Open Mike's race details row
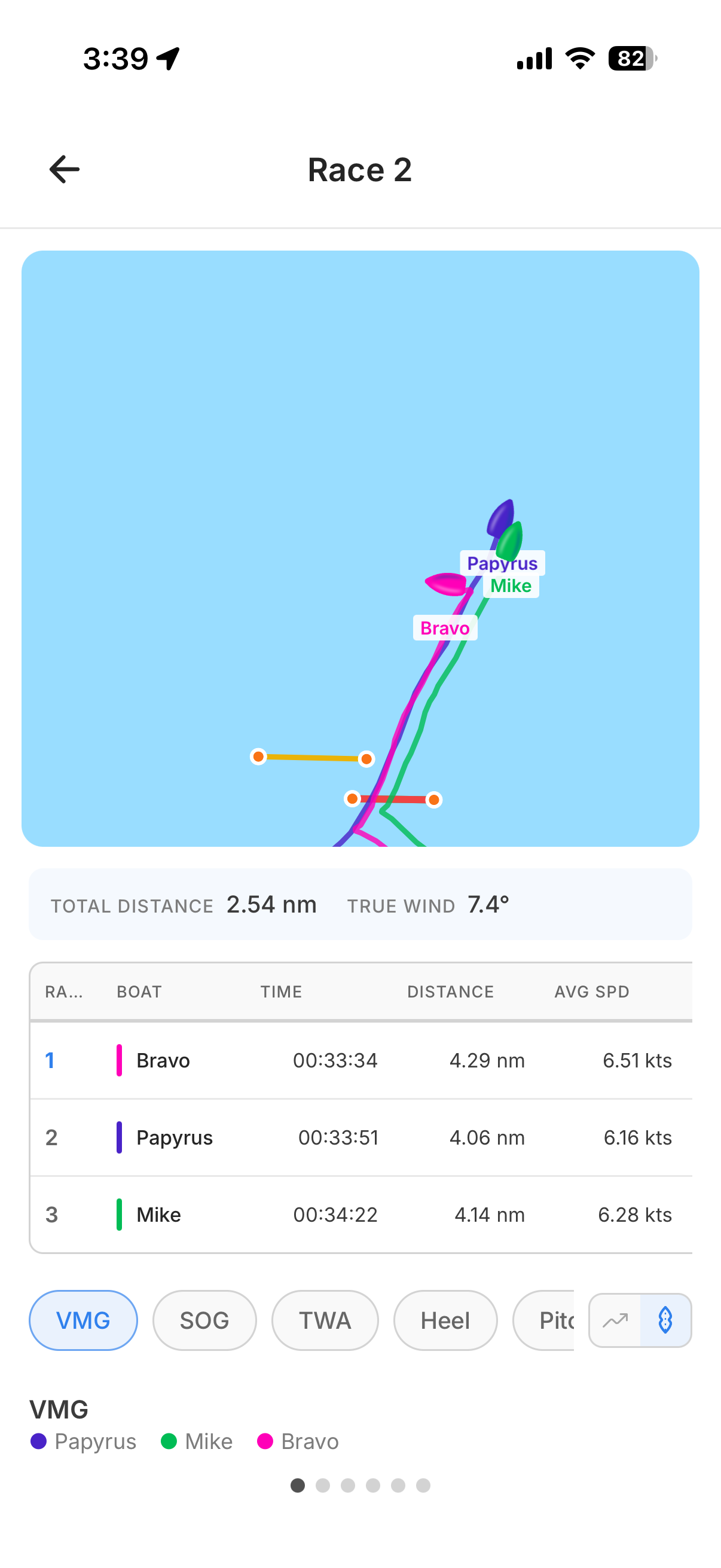 tap(360, 1215)
